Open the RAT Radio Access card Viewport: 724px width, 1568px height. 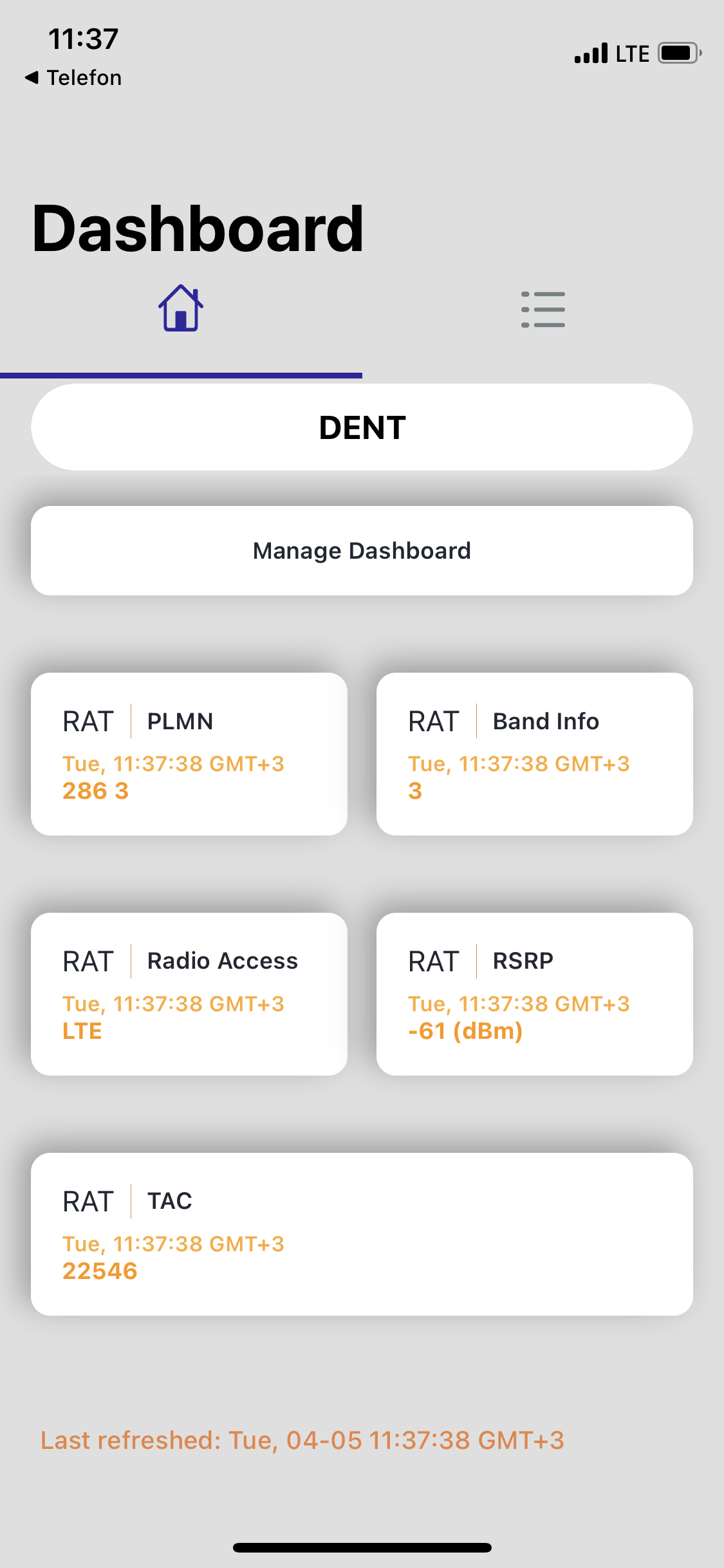point(189,994)
